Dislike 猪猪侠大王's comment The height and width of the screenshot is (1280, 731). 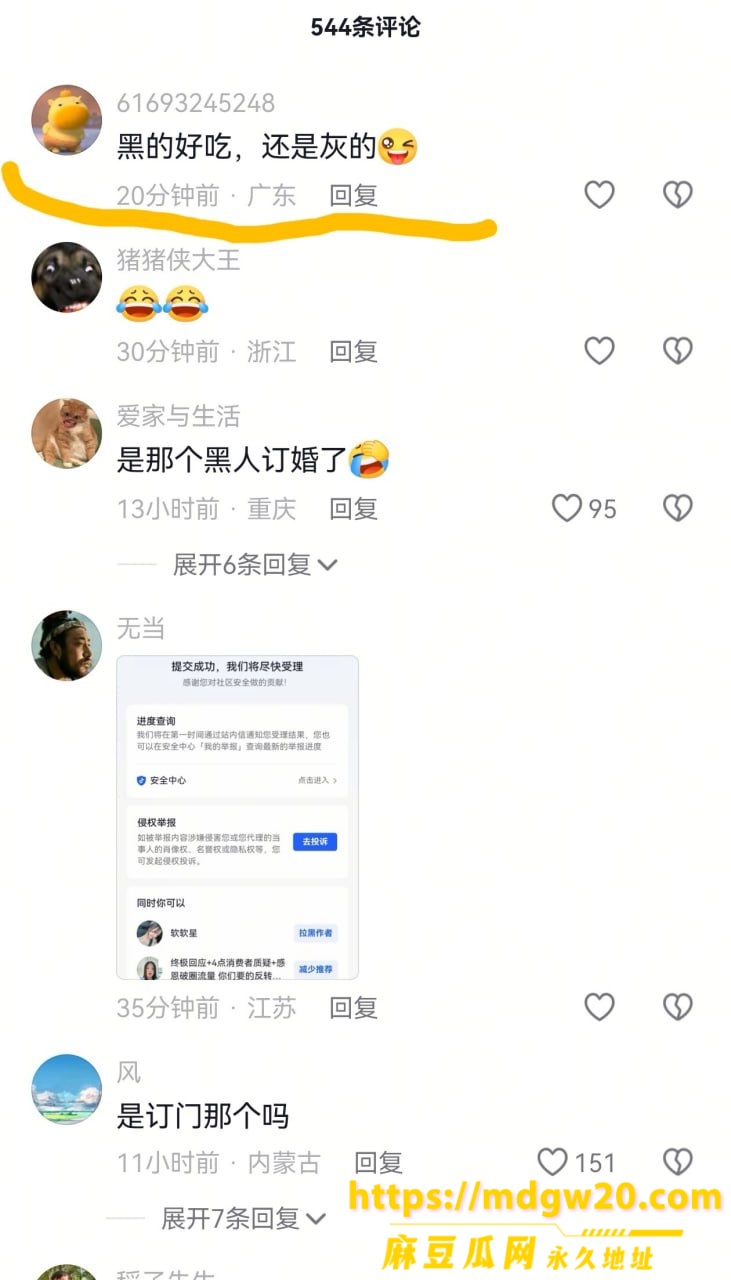click(678, 350)
